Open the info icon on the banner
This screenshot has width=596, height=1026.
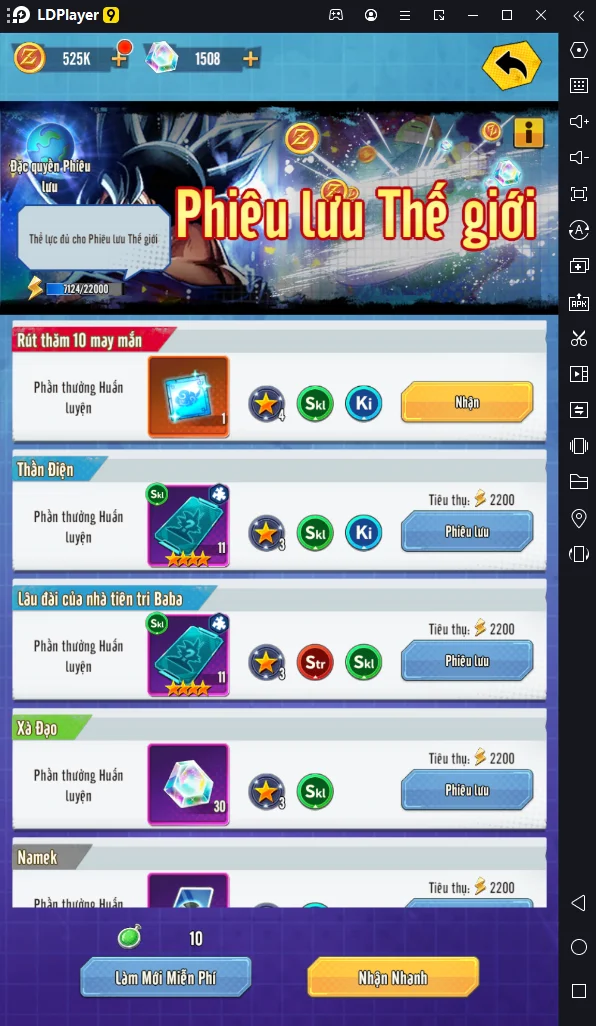tap(529, 133)
